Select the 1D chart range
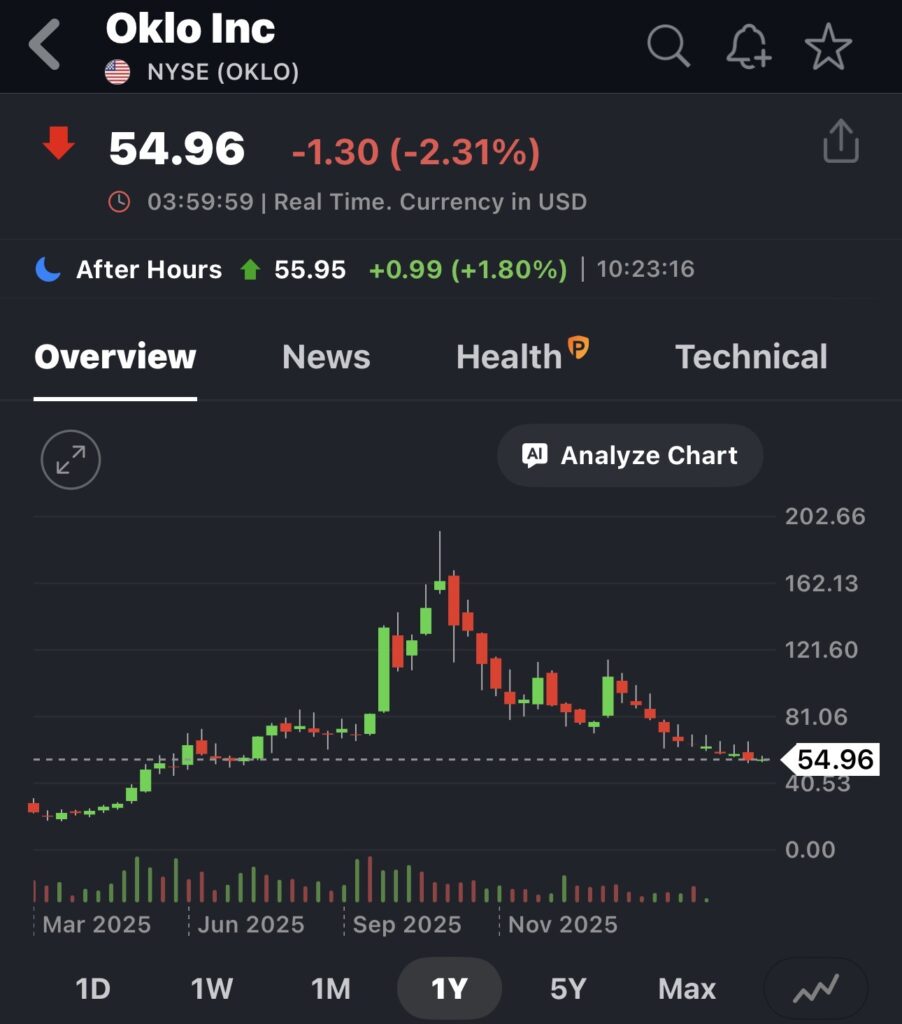 (x=93, y=989)
